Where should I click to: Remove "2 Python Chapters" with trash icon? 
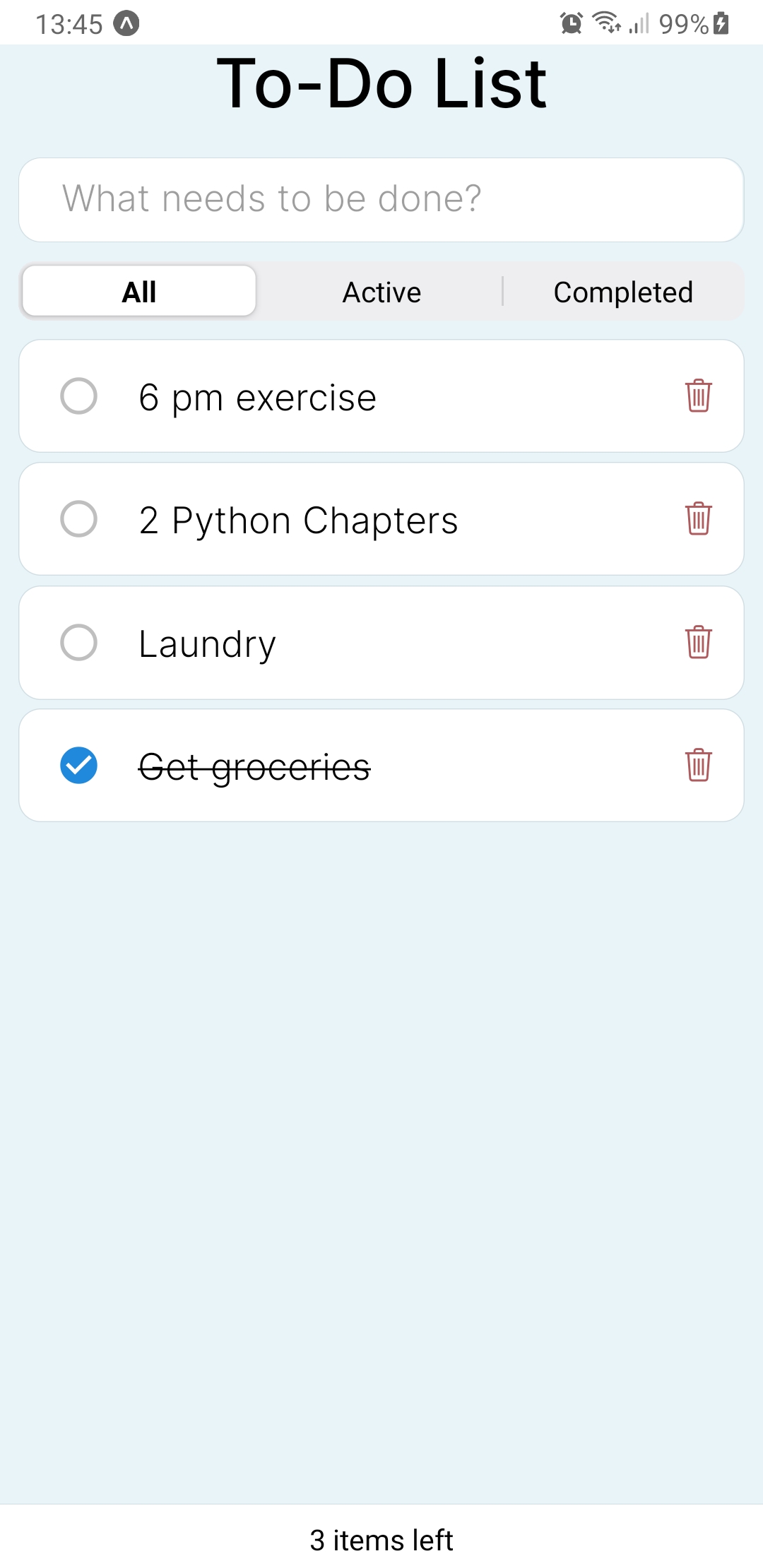(x=698, y=518)
